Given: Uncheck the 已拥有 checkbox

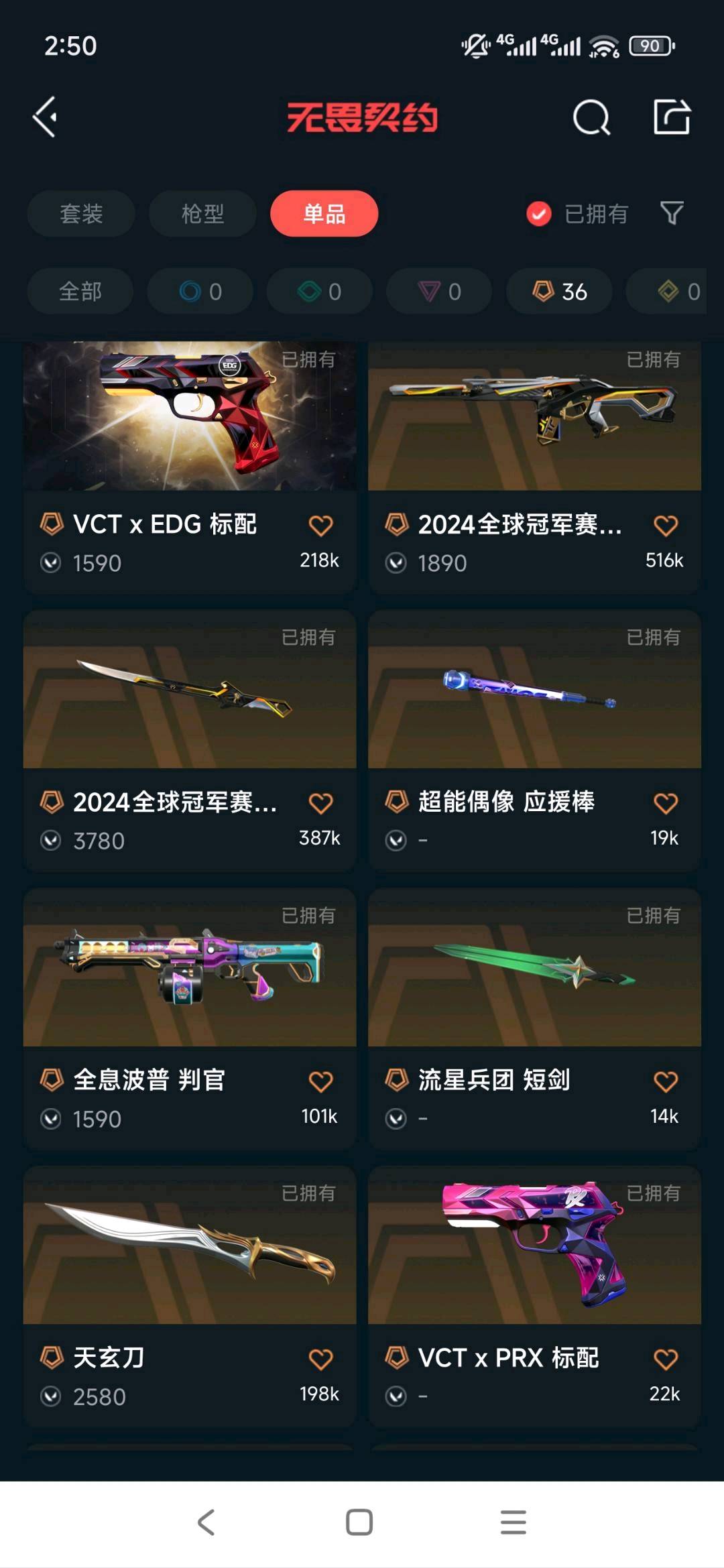Looking at the screenshot, I should coord(539,214).
